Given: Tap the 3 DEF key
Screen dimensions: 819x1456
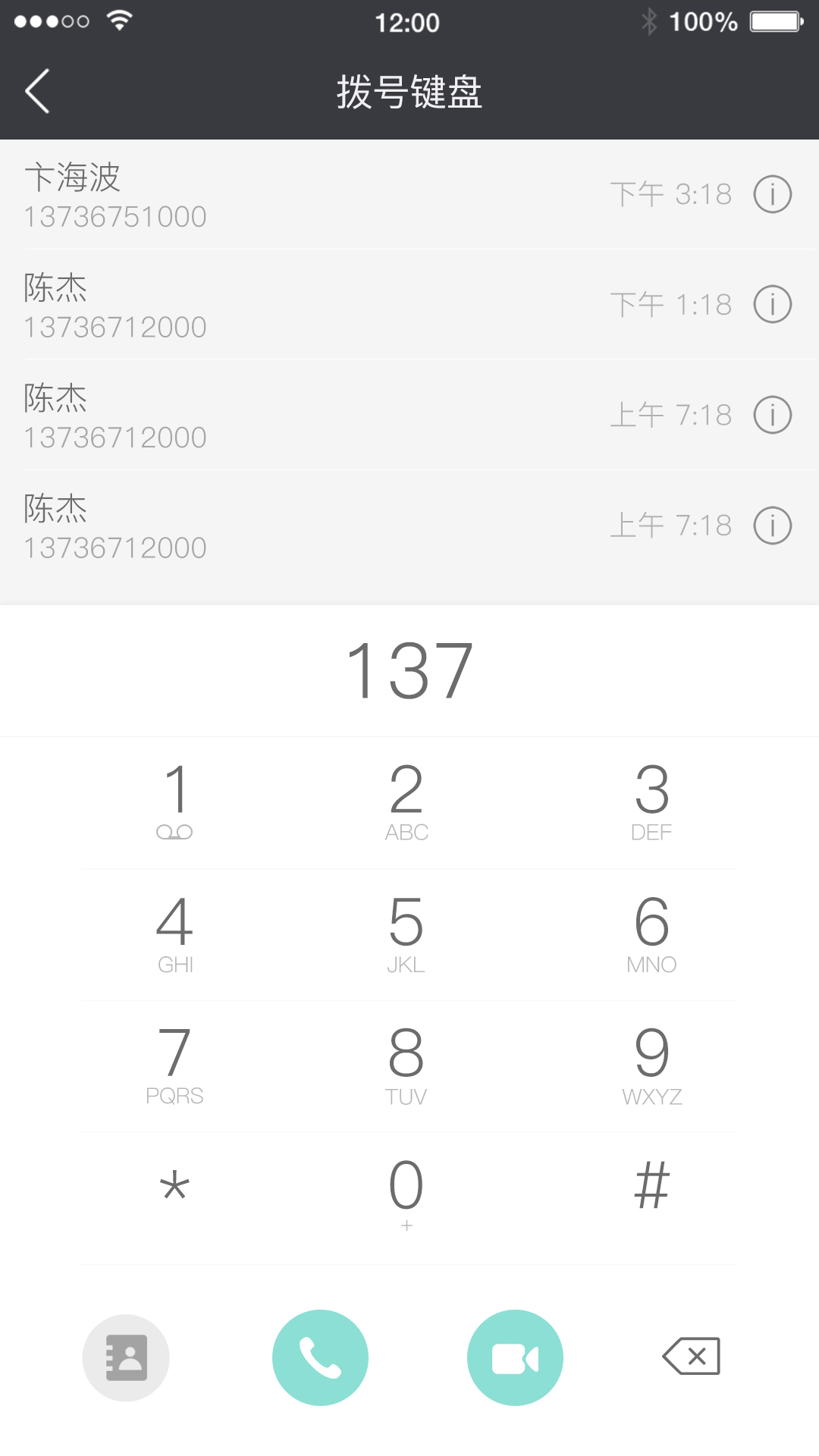Looking at the screenshot, I should (x=651, y=802).
